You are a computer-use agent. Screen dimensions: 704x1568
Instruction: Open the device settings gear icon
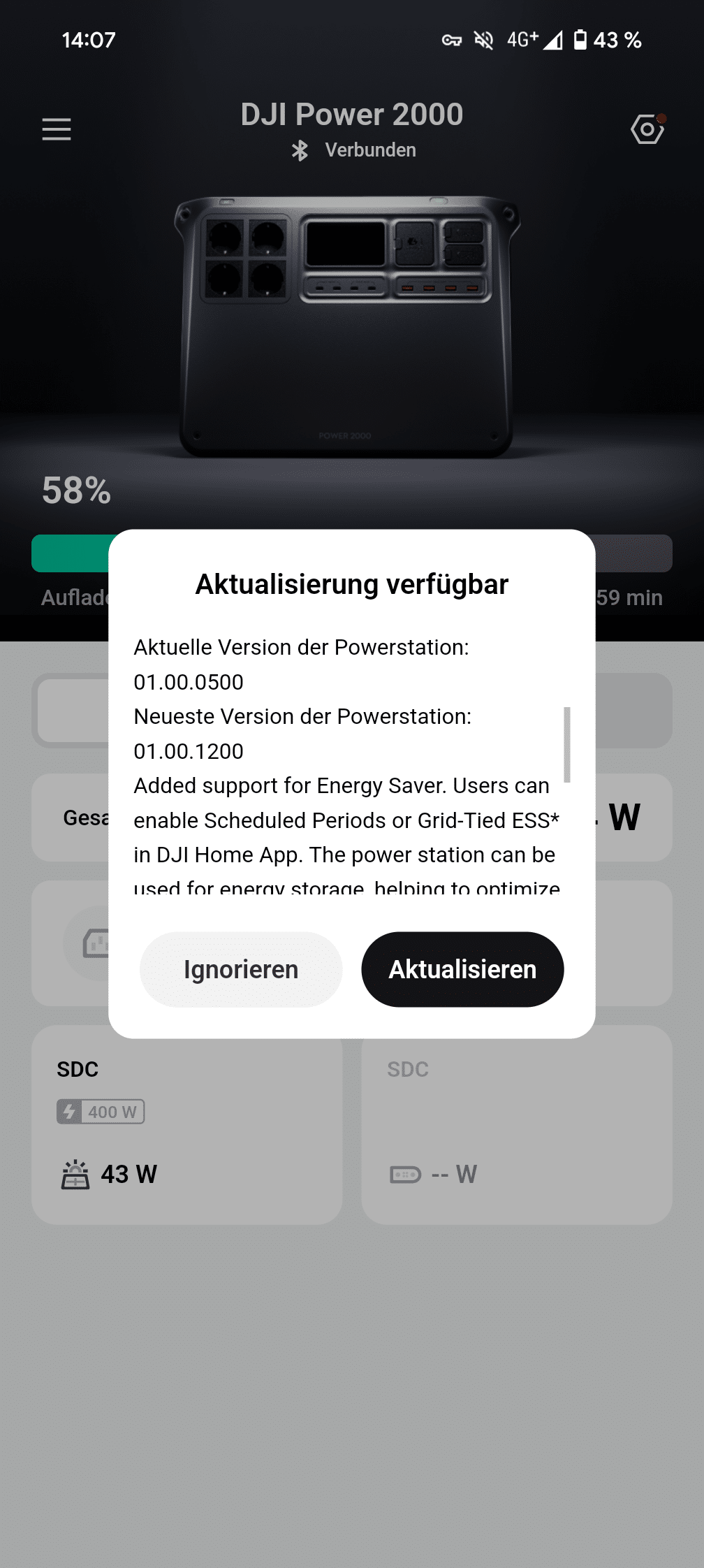[647, 129]
